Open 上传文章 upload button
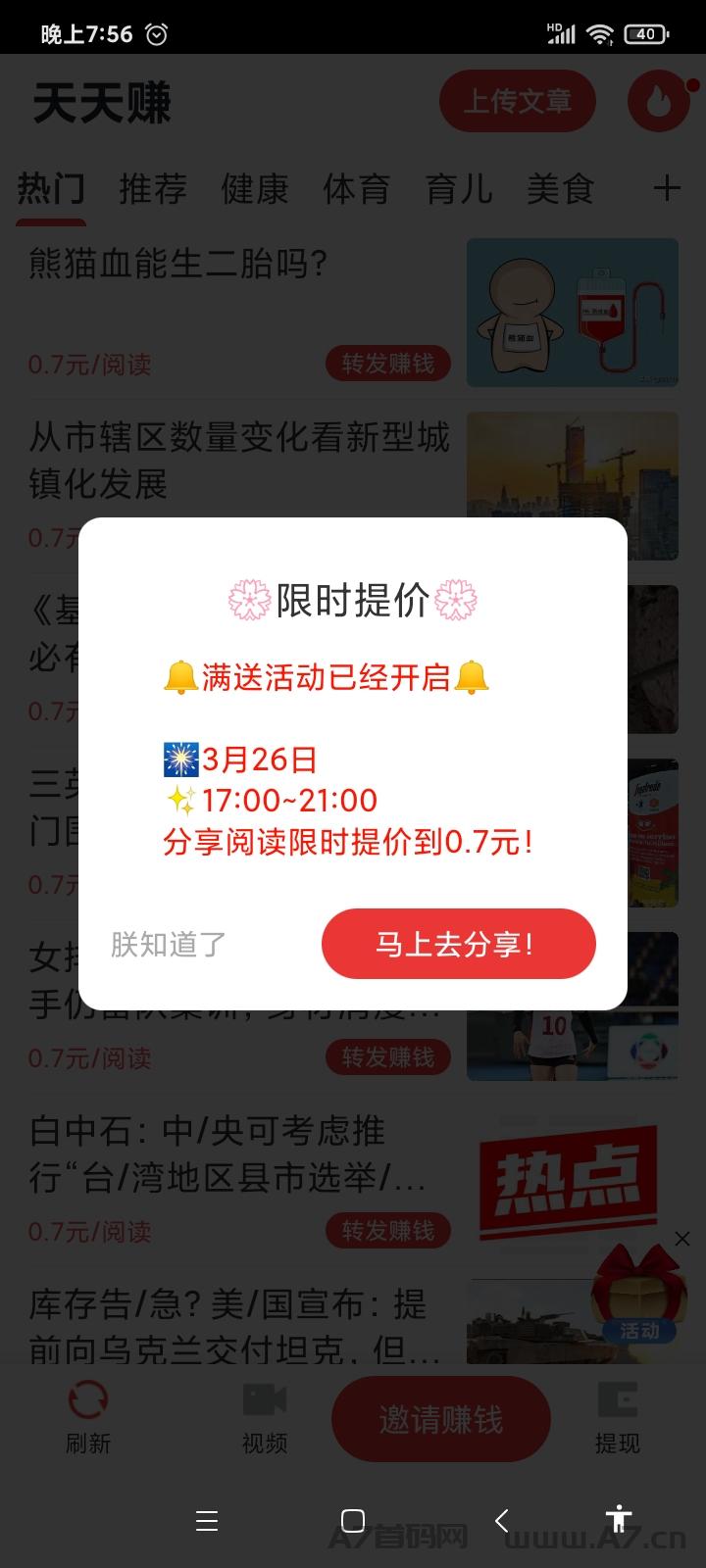The width and height of the screenshot is (706, 1568). 517,101
